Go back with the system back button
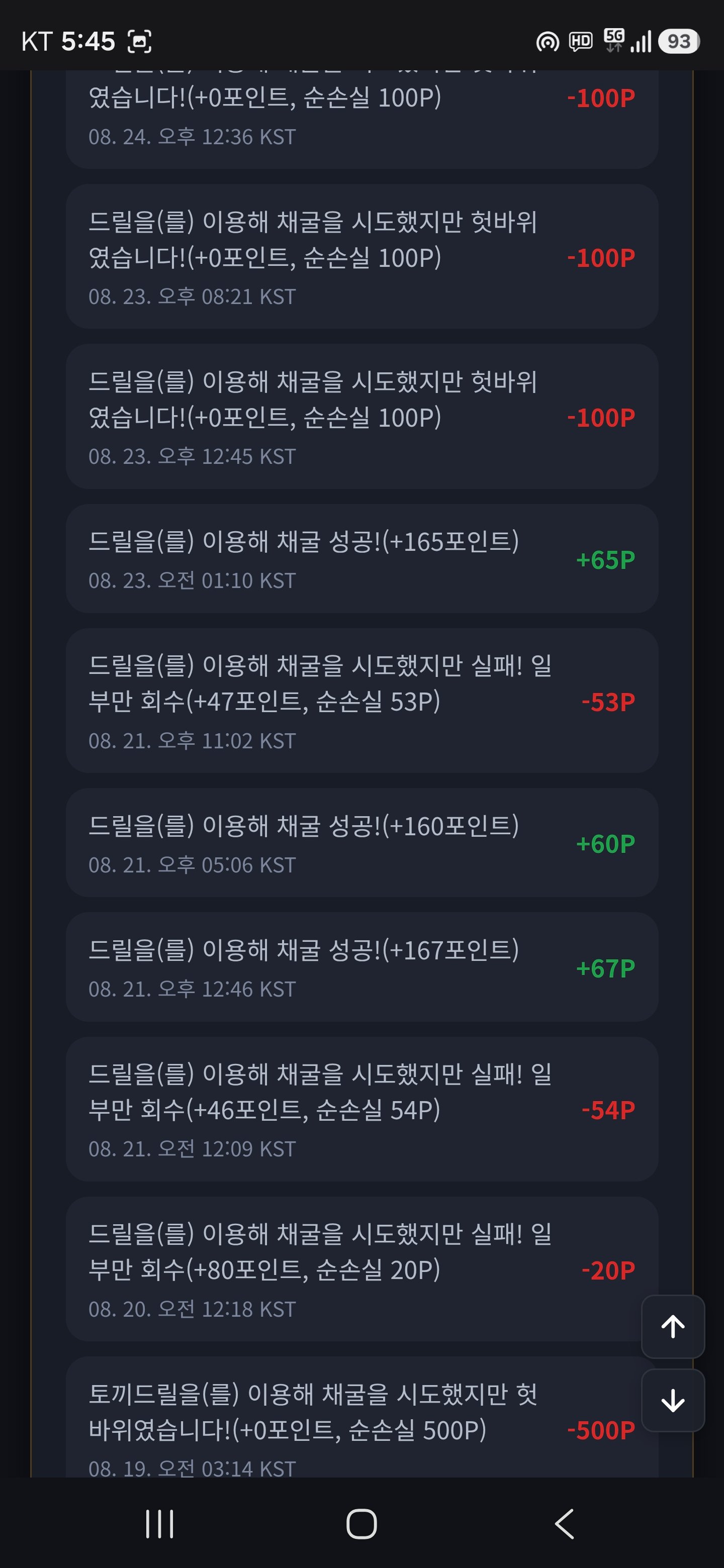This screenshot has width=724, height=1568. (565, 1524)
